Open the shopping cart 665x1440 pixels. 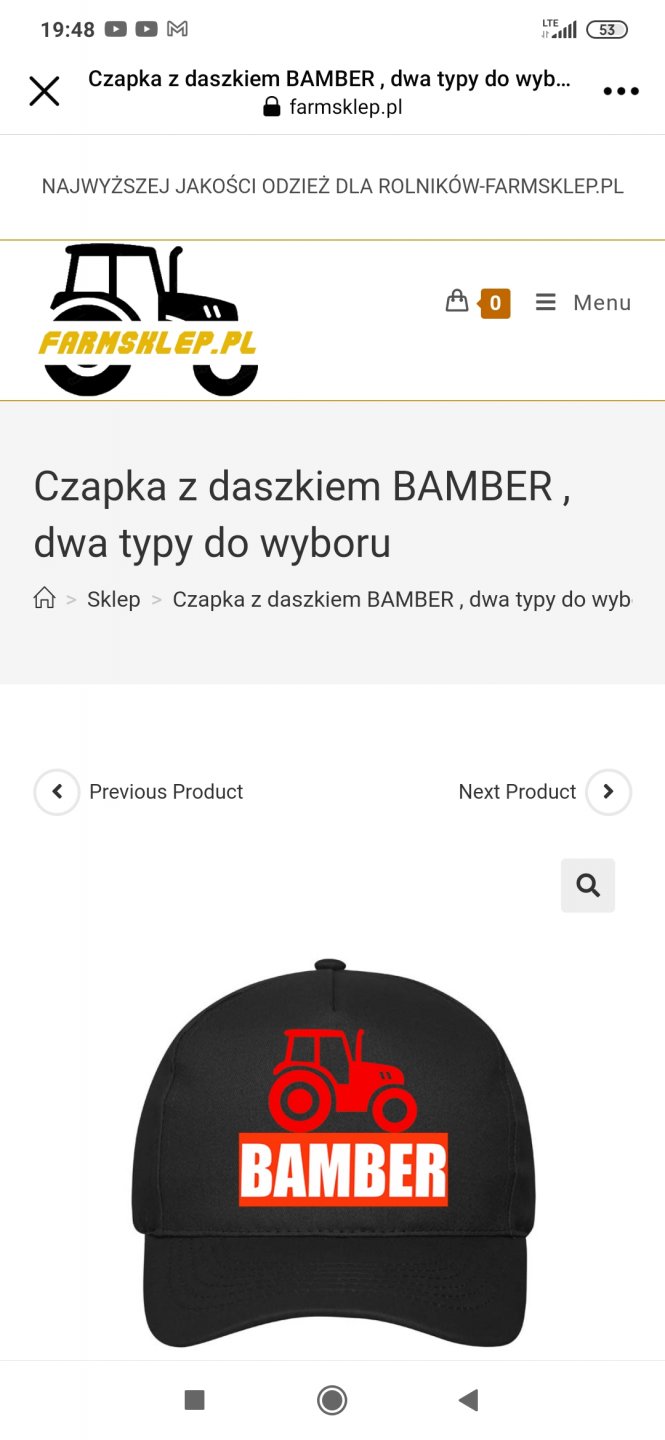point(457,301)
